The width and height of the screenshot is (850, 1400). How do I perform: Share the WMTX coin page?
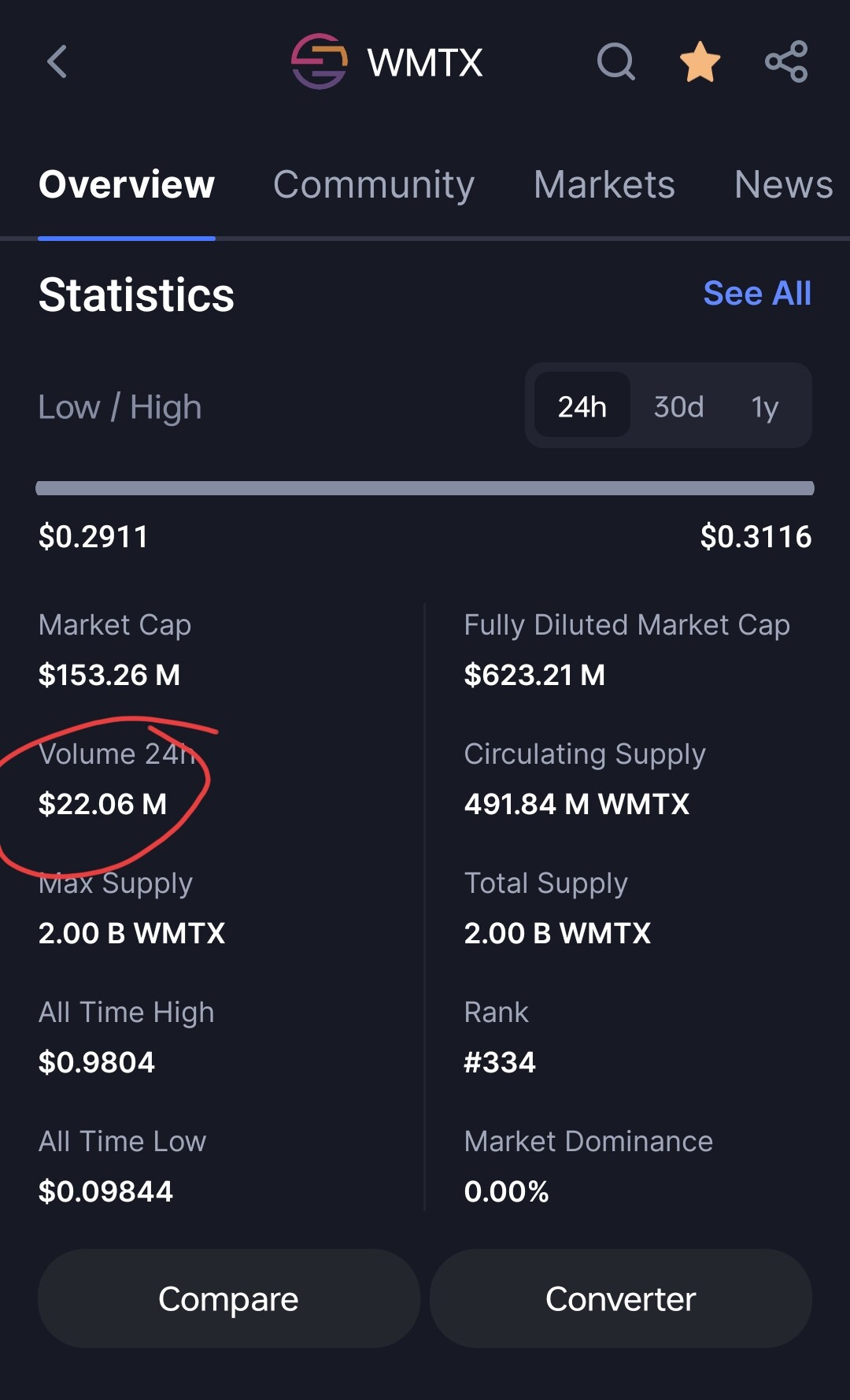pyautogui.click(x=786, y=62)
